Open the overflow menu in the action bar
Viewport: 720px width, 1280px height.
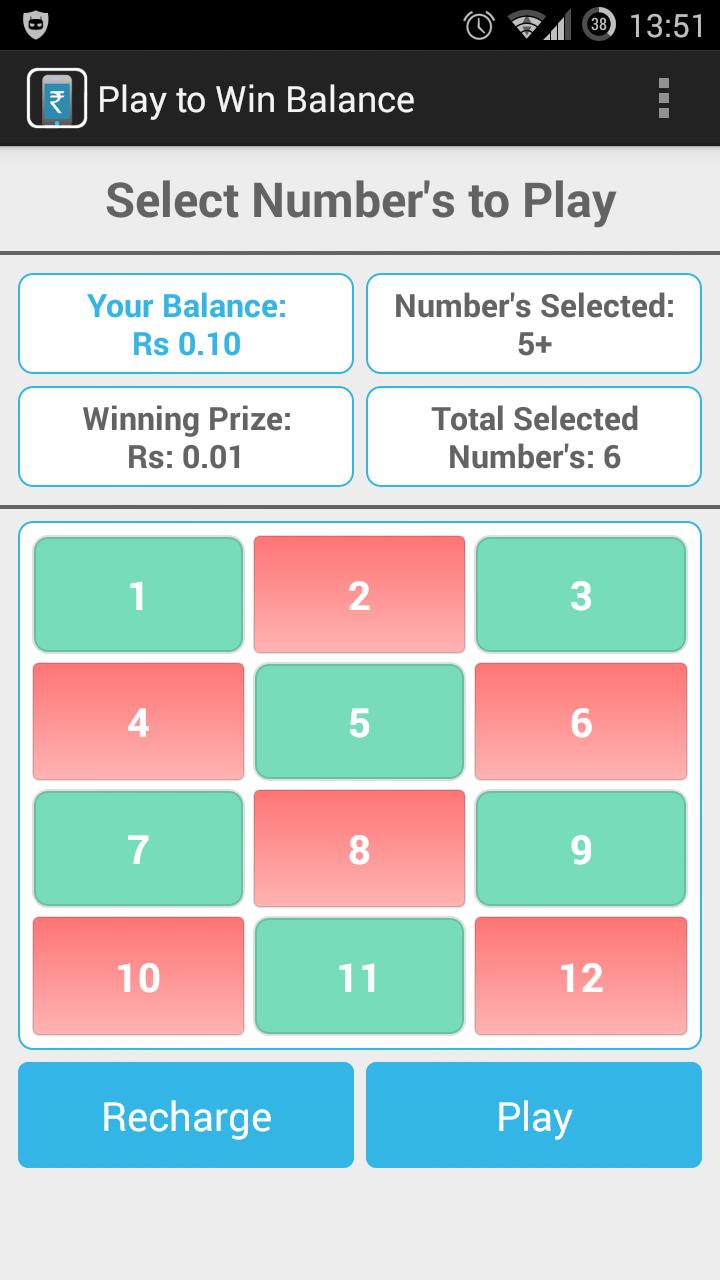click(663, 98)
